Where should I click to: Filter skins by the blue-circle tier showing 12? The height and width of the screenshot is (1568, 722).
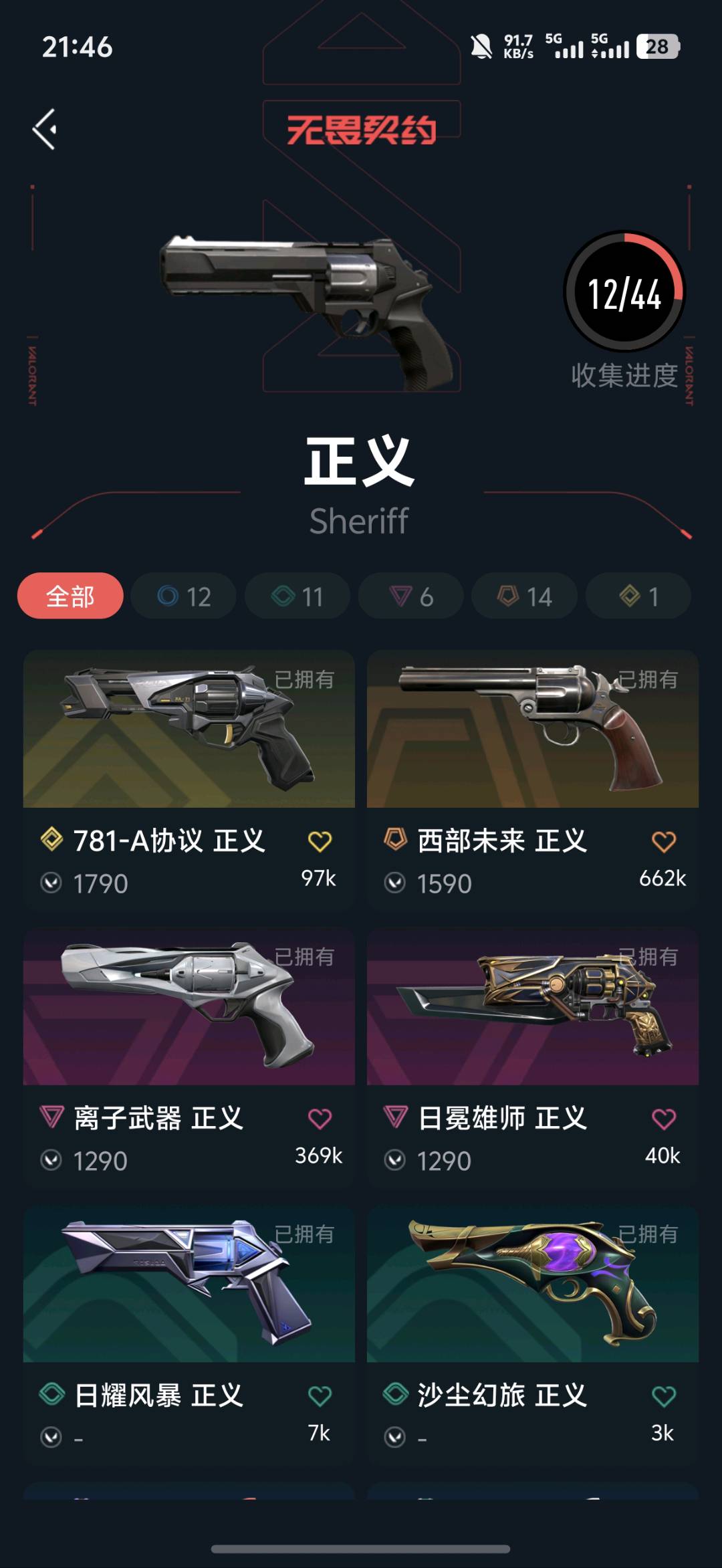184,596
